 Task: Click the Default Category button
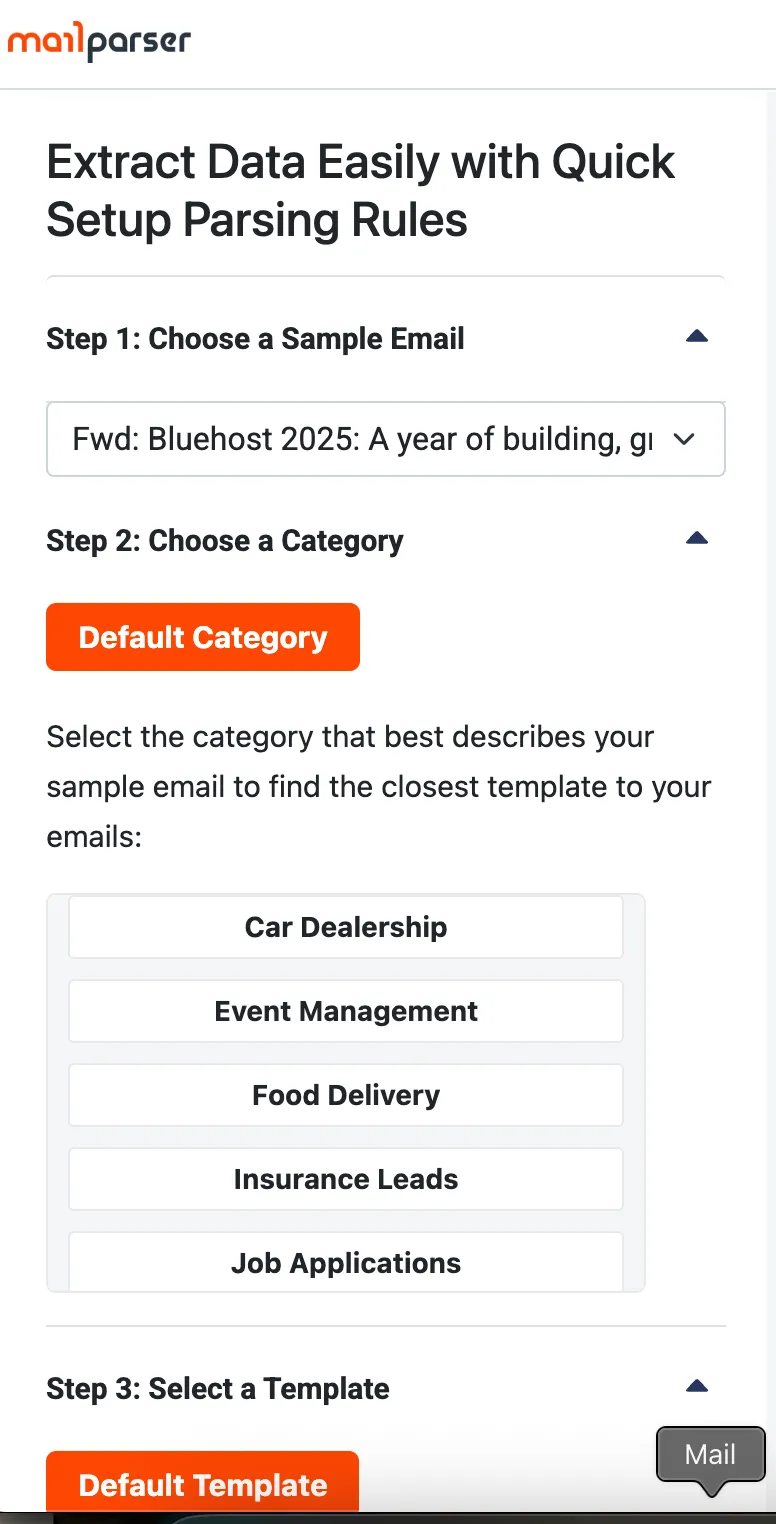[202, 637]
